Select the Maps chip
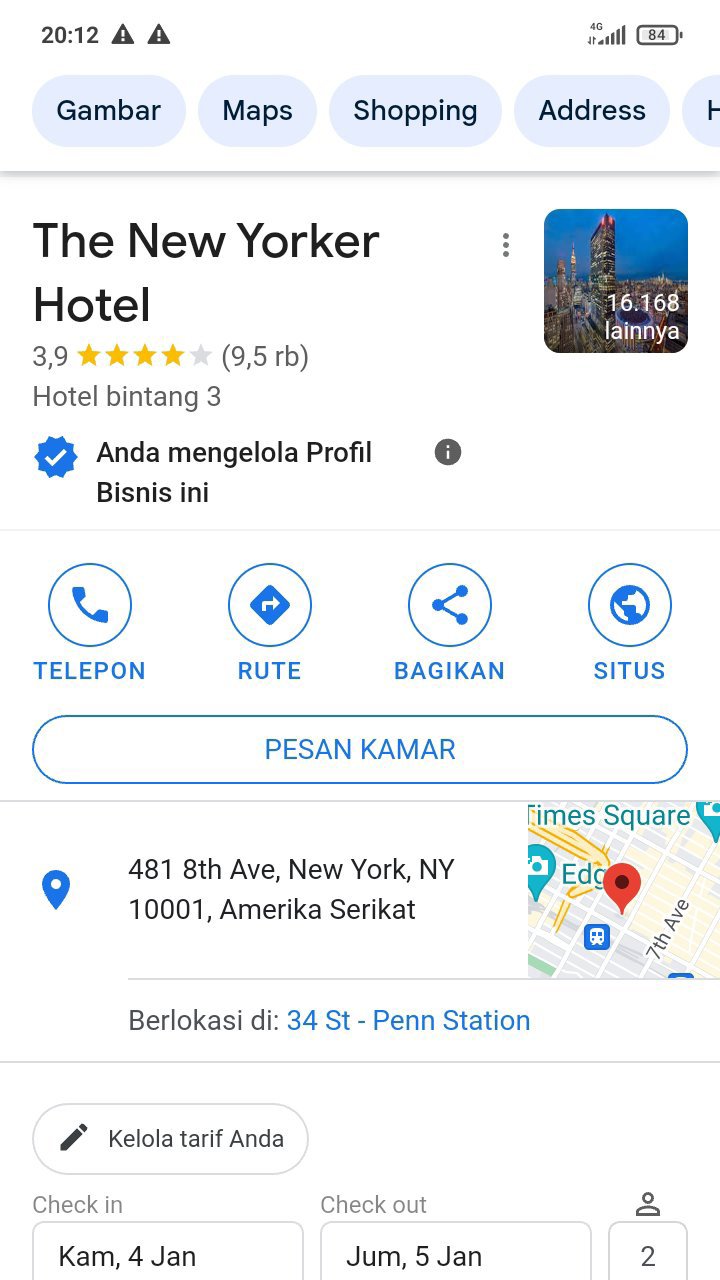 pyautogui.click(x=257, y=110)
